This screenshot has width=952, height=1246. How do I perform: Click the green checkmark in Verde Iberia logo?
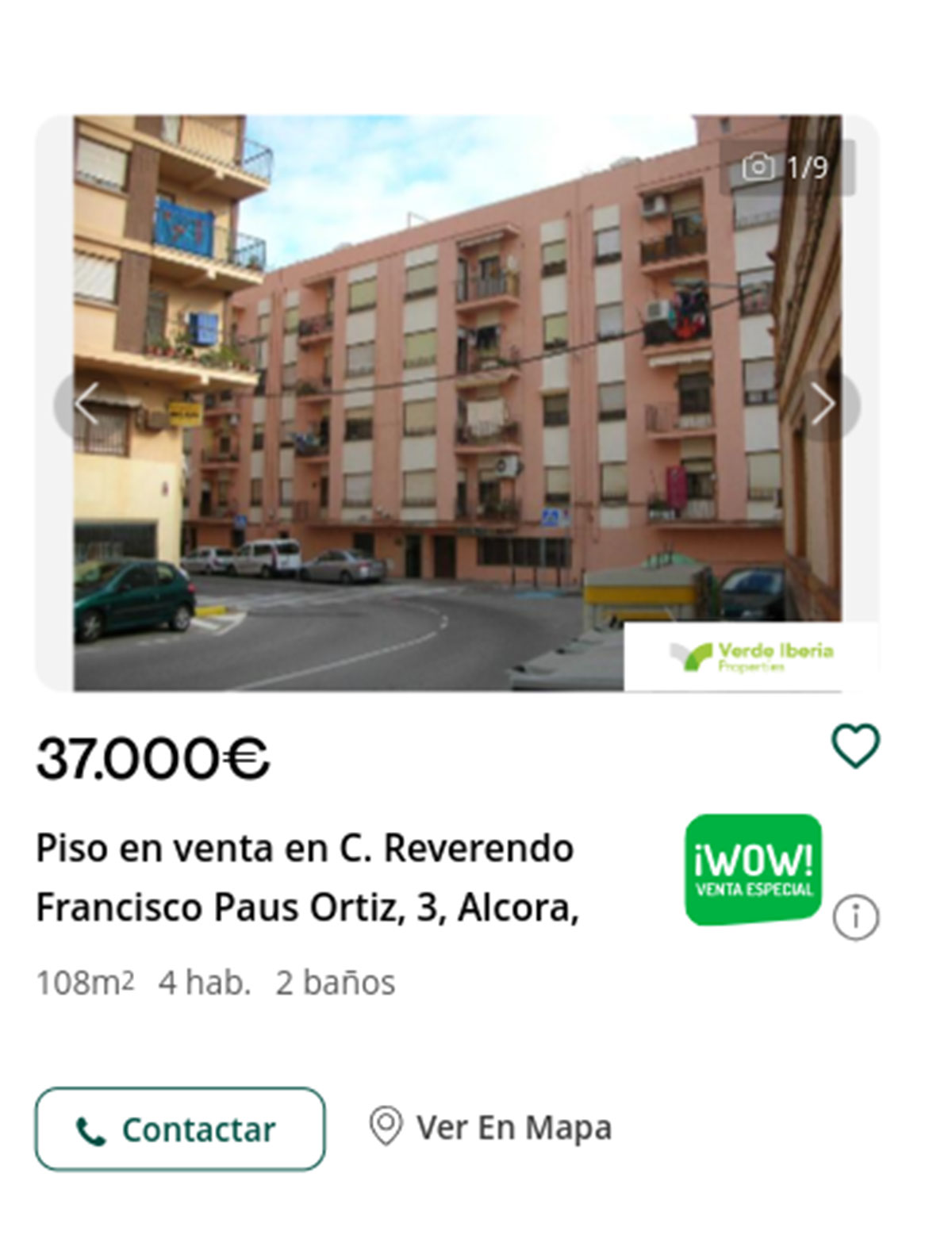pos(687,655)
